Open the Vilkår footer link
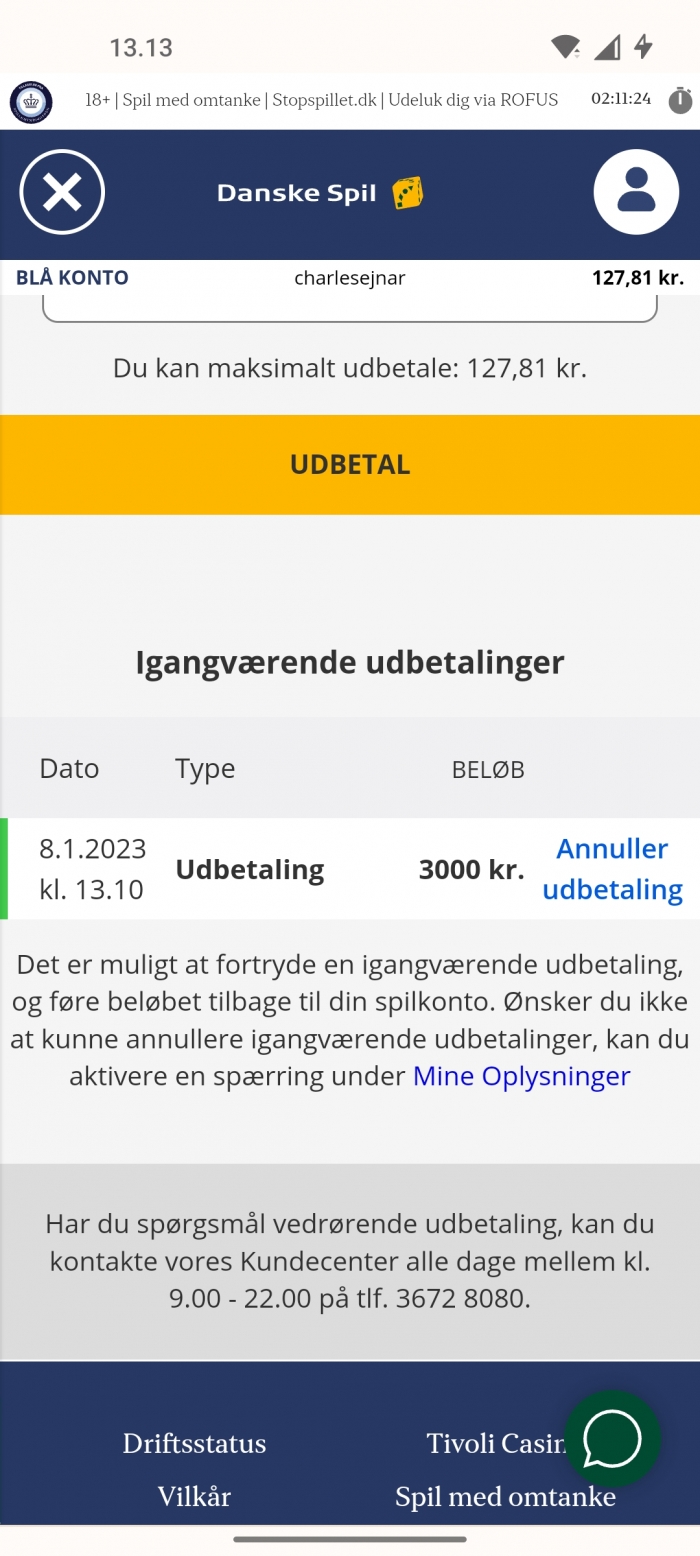 [x=194, y=1497]
